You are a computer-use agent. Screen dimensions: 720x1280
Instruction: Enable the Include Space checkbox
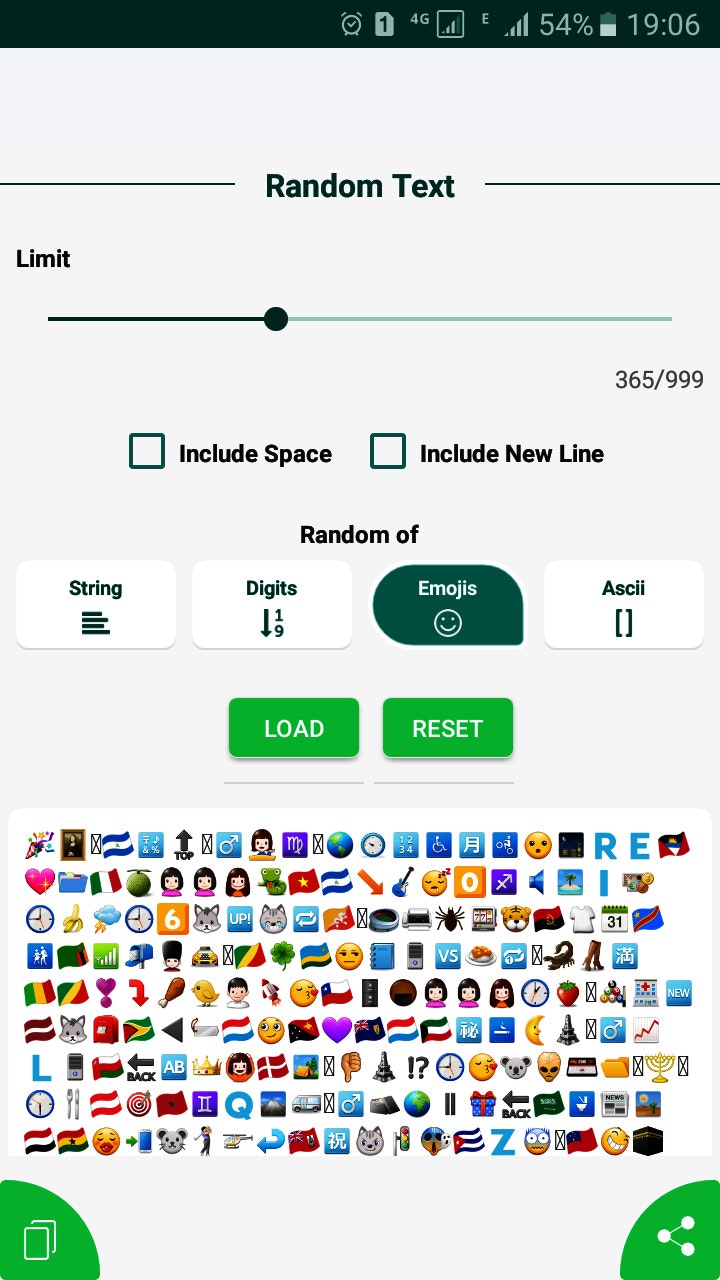[x=147, y=452]
